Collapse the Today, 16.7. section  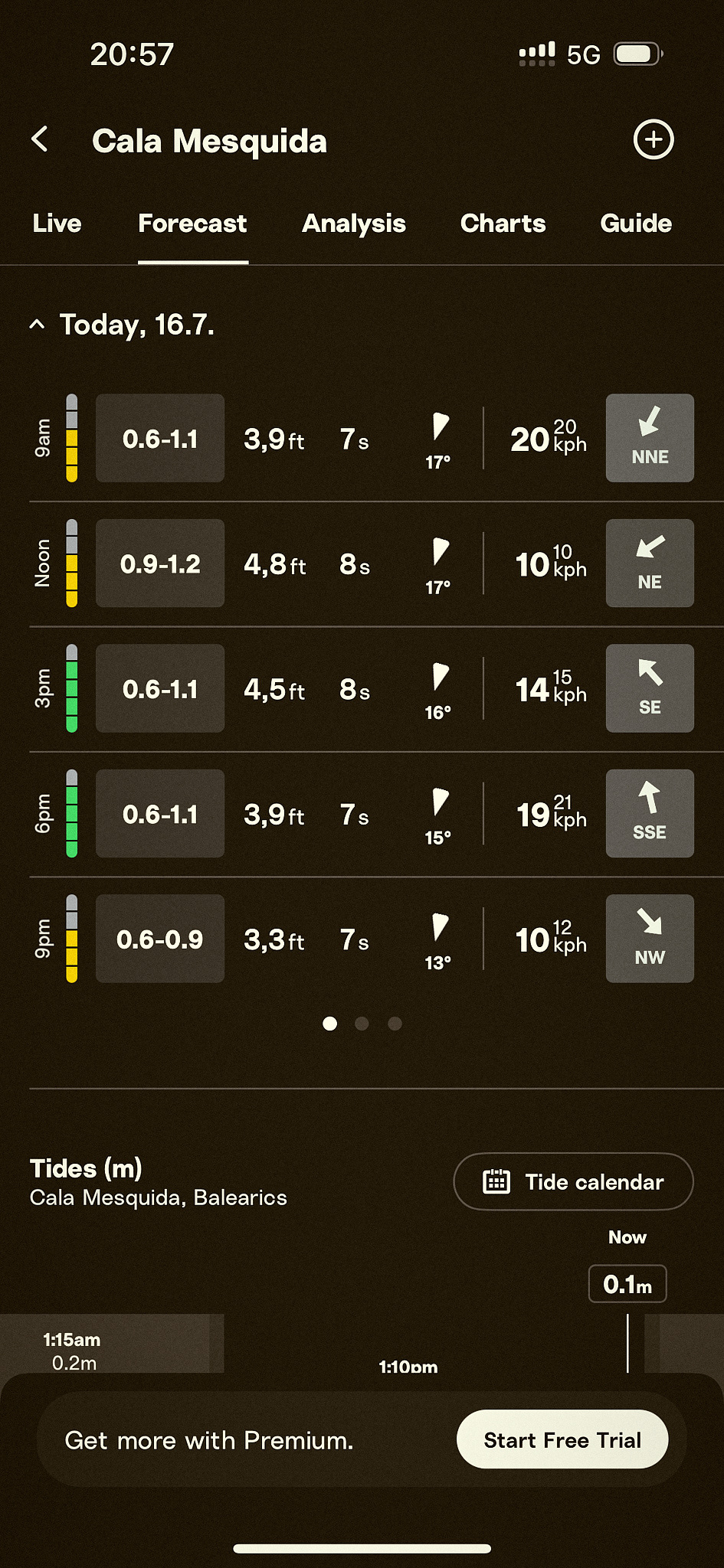(37, 325)
